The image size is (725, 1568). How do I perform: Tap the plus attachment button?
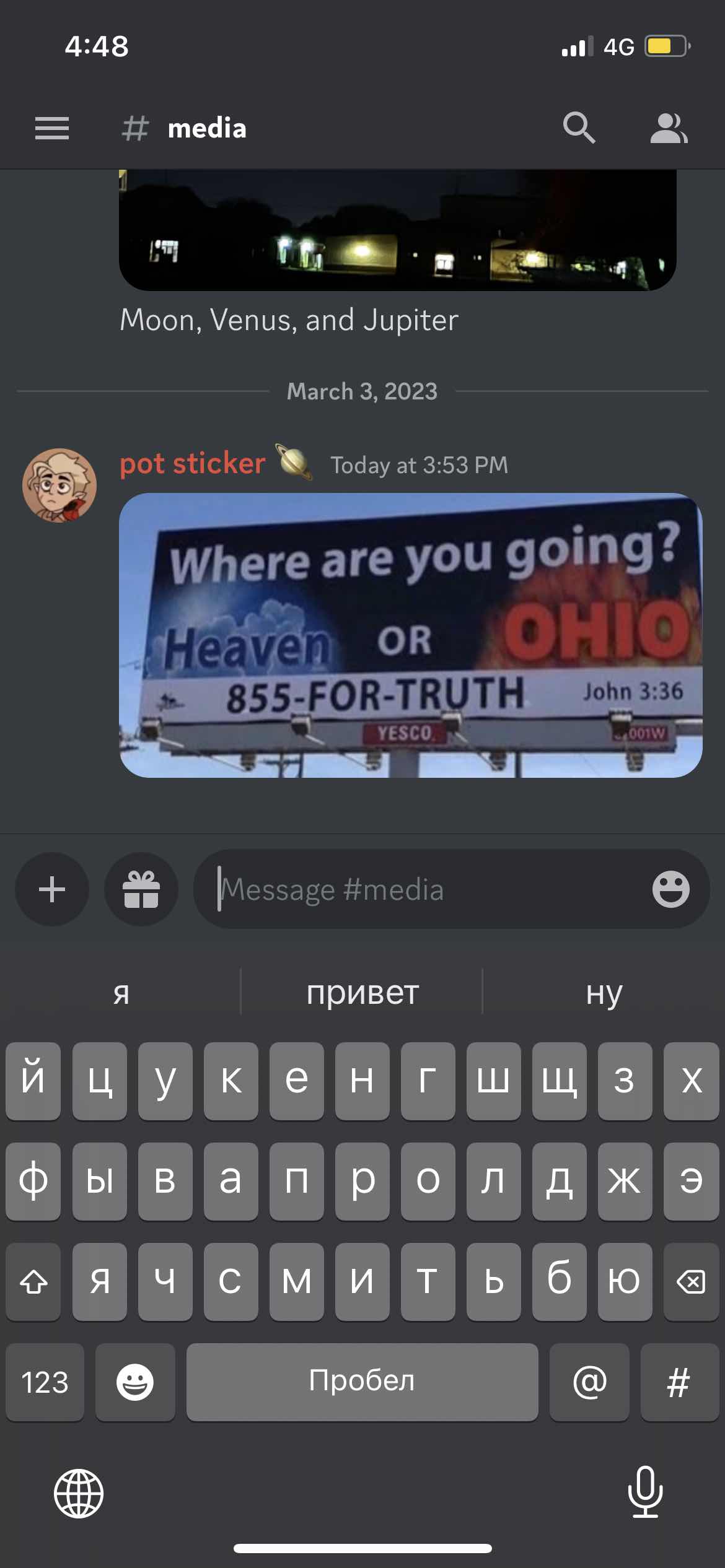click(52, 889)
